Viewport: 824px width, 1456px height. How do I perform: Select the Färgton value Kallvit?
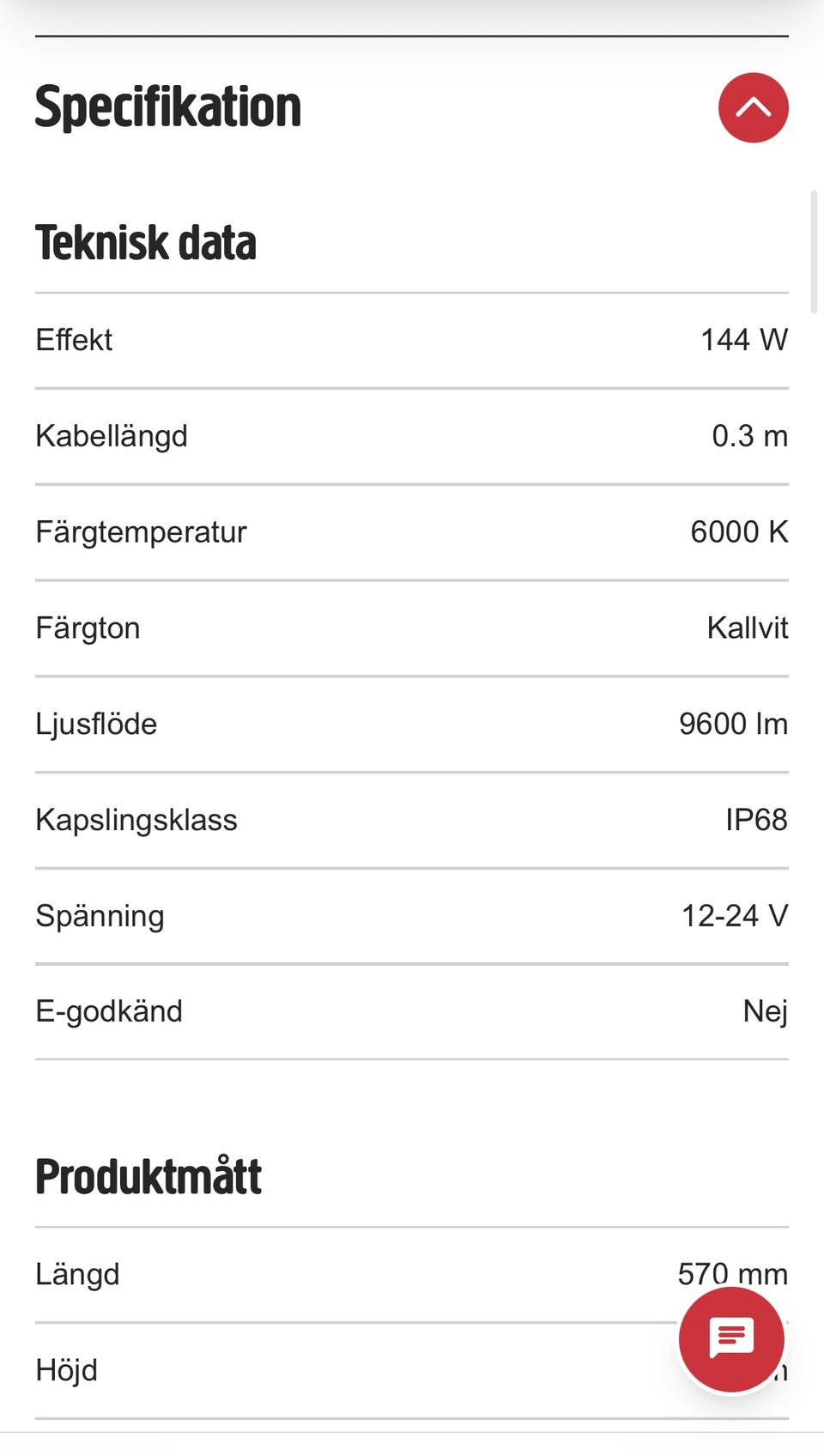pyautogui.click(x=747, y=628)
